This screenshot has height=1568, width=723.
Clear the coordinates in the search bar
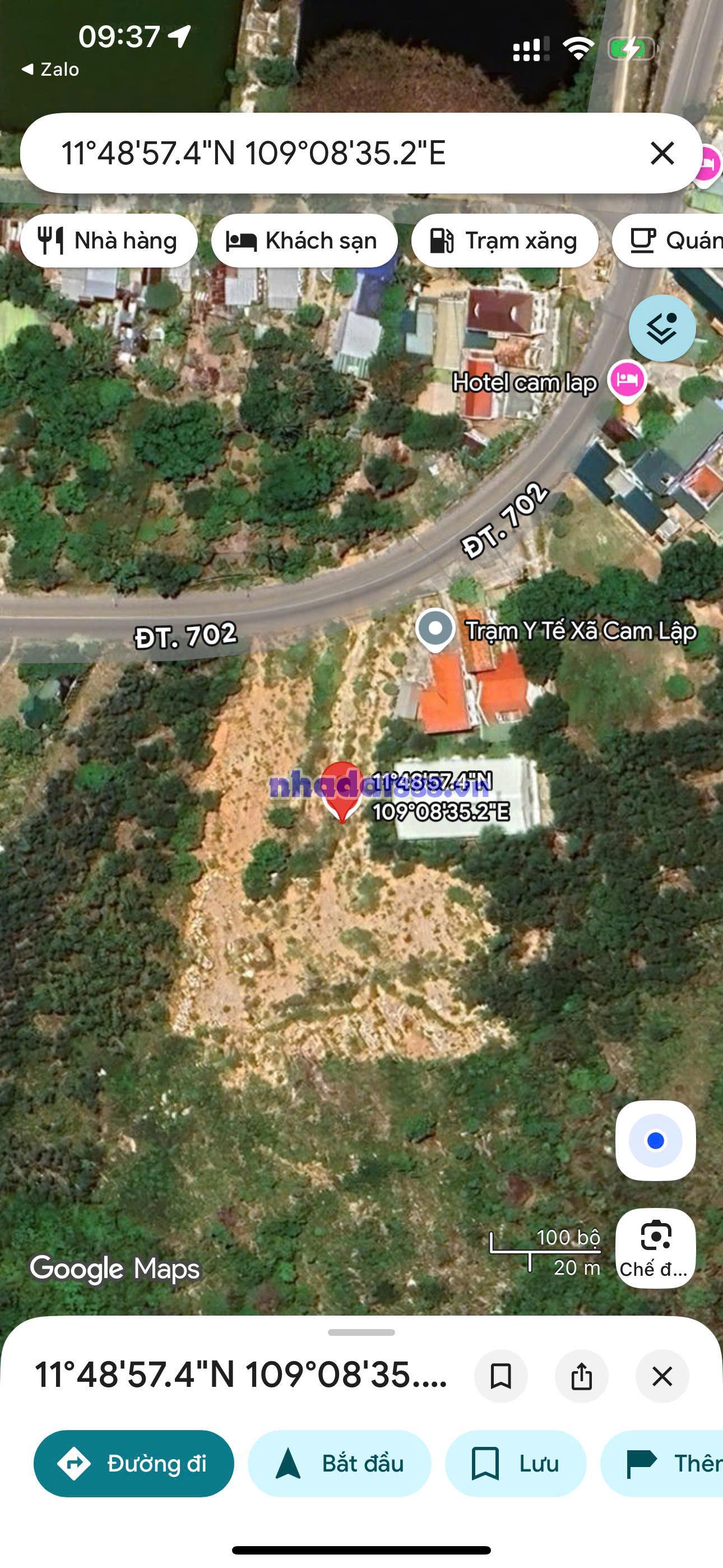(x=662, y=153)
